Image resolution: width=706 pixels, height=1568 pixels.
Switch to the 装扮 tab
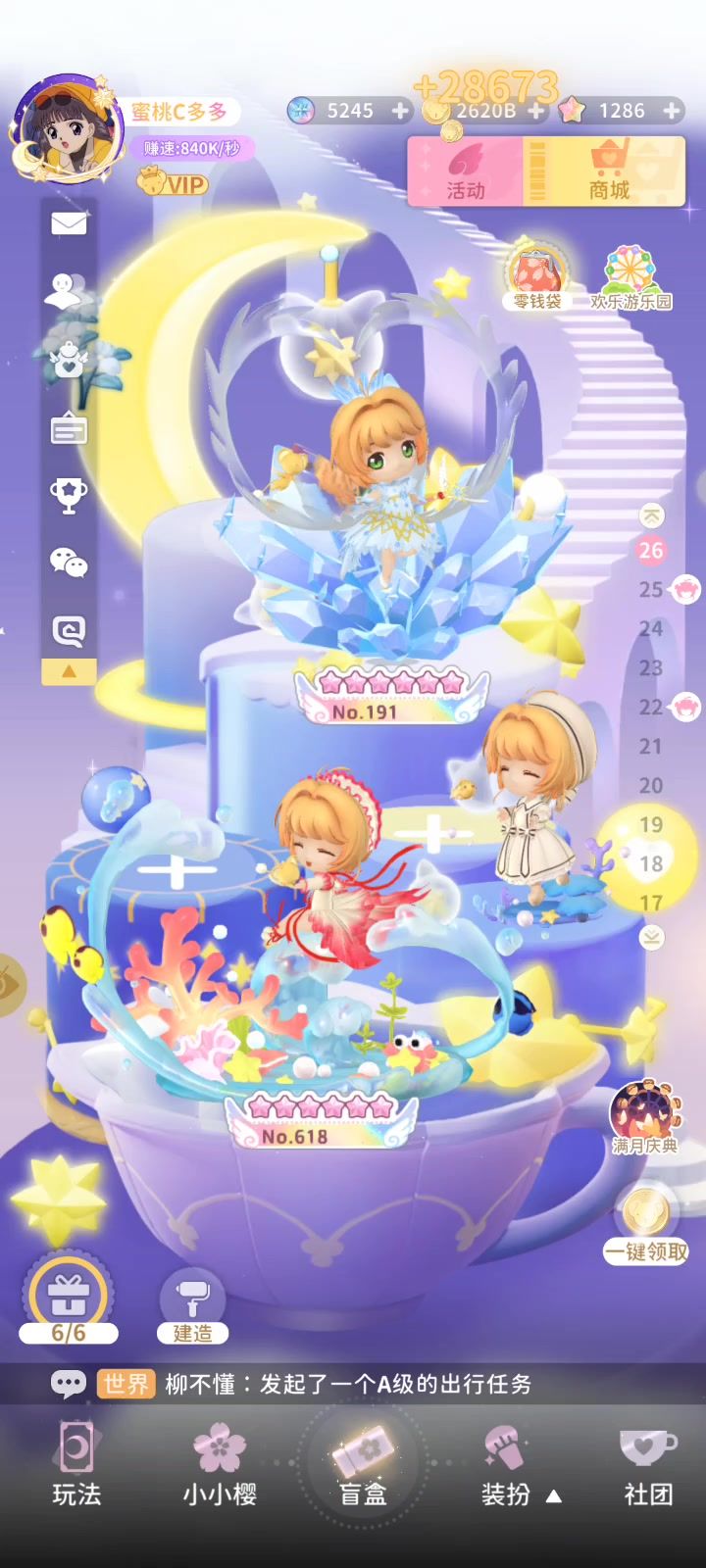point(506,1465)
